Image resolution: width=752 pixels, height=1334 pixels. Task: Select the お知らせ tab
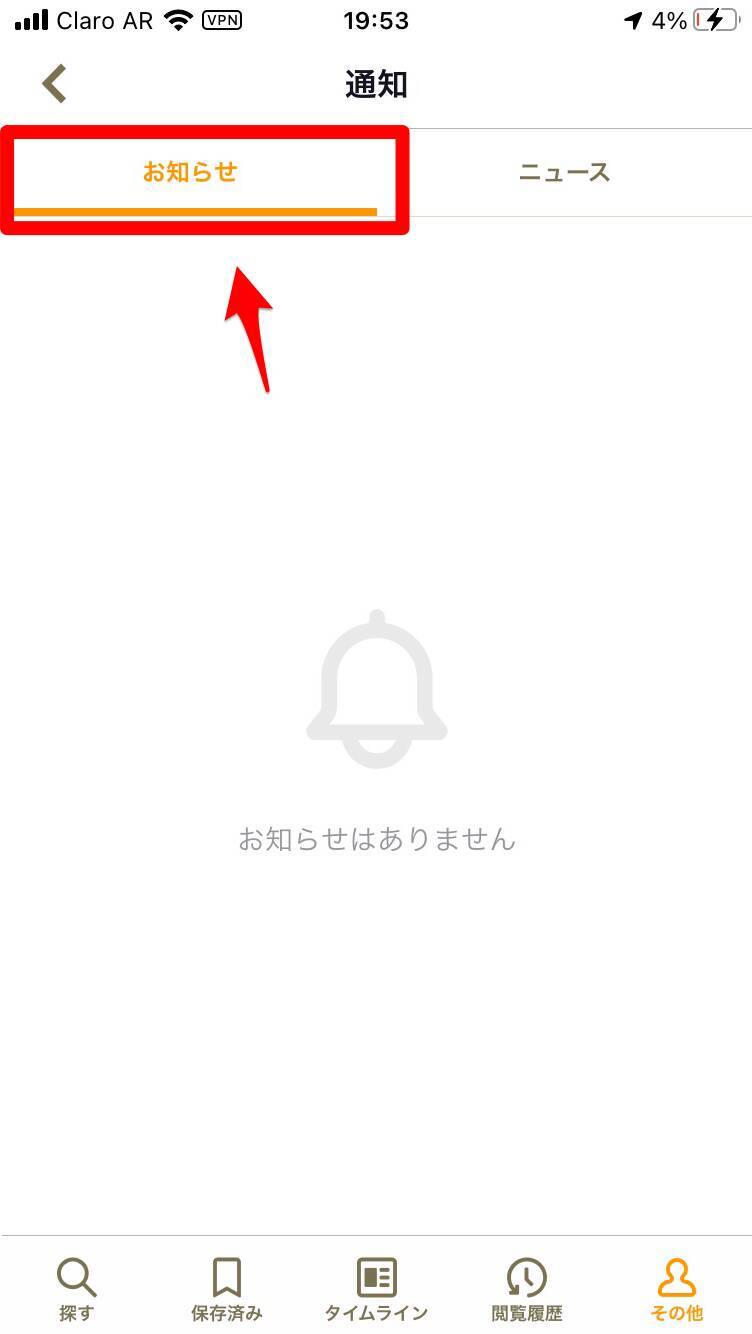point(190,173)
